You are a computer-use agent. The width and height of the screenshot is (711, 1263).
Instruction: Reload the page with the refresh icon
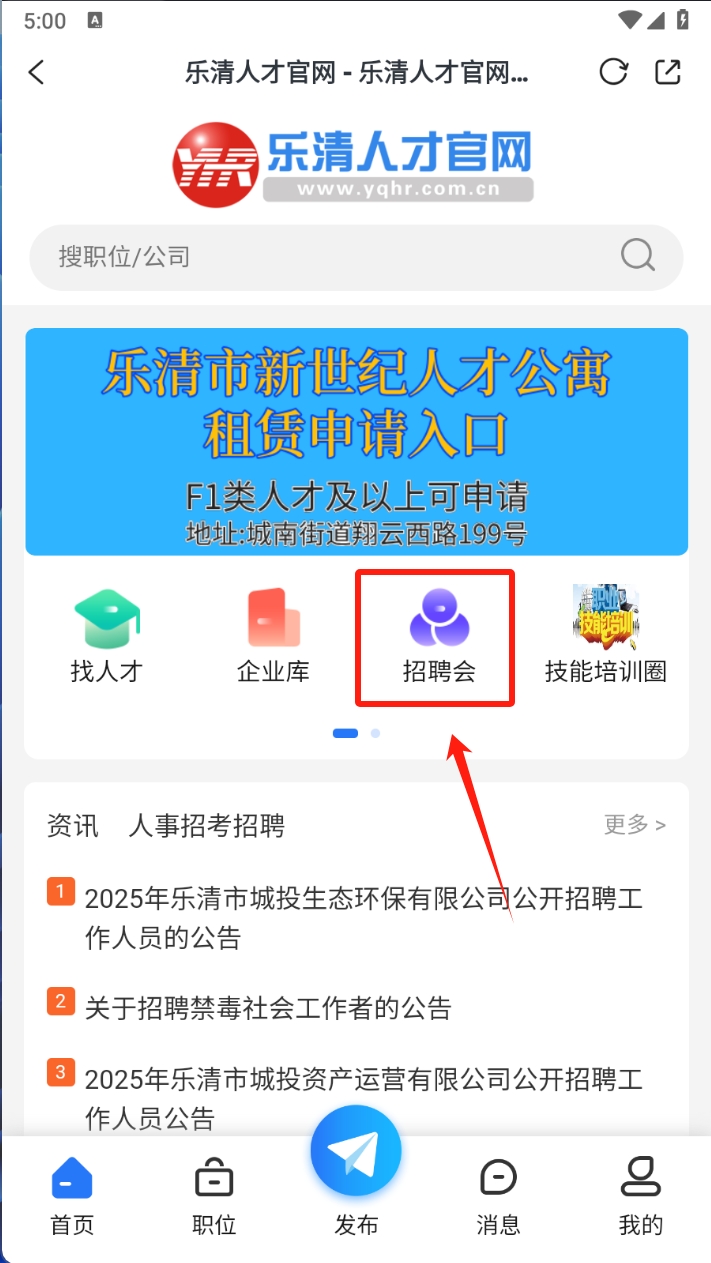(x=613, y=72)
